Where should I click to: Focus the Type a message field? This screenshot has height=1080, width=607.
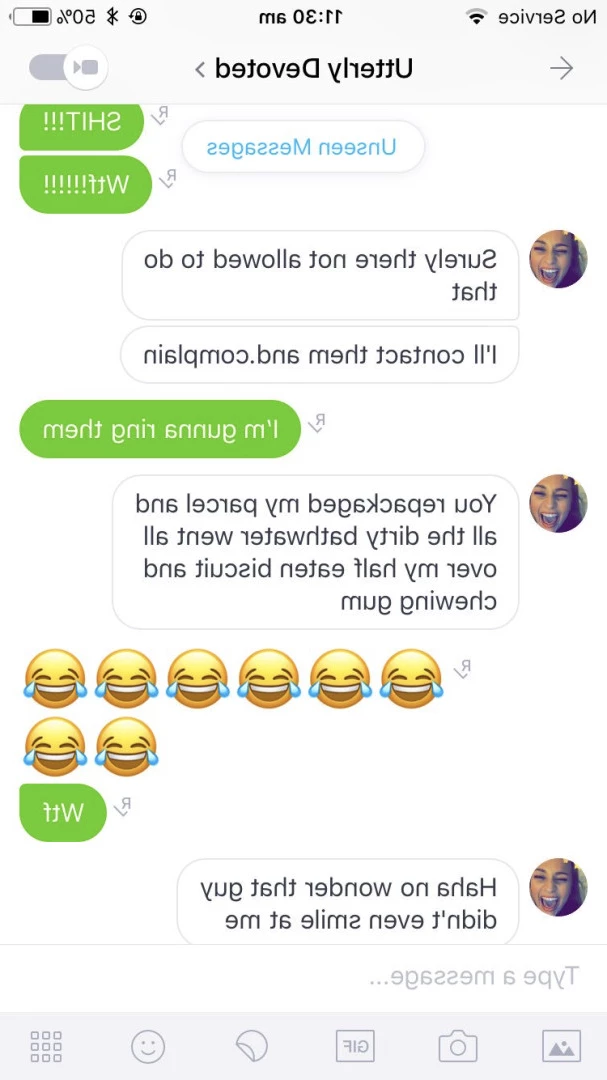(x=303, y=976)
